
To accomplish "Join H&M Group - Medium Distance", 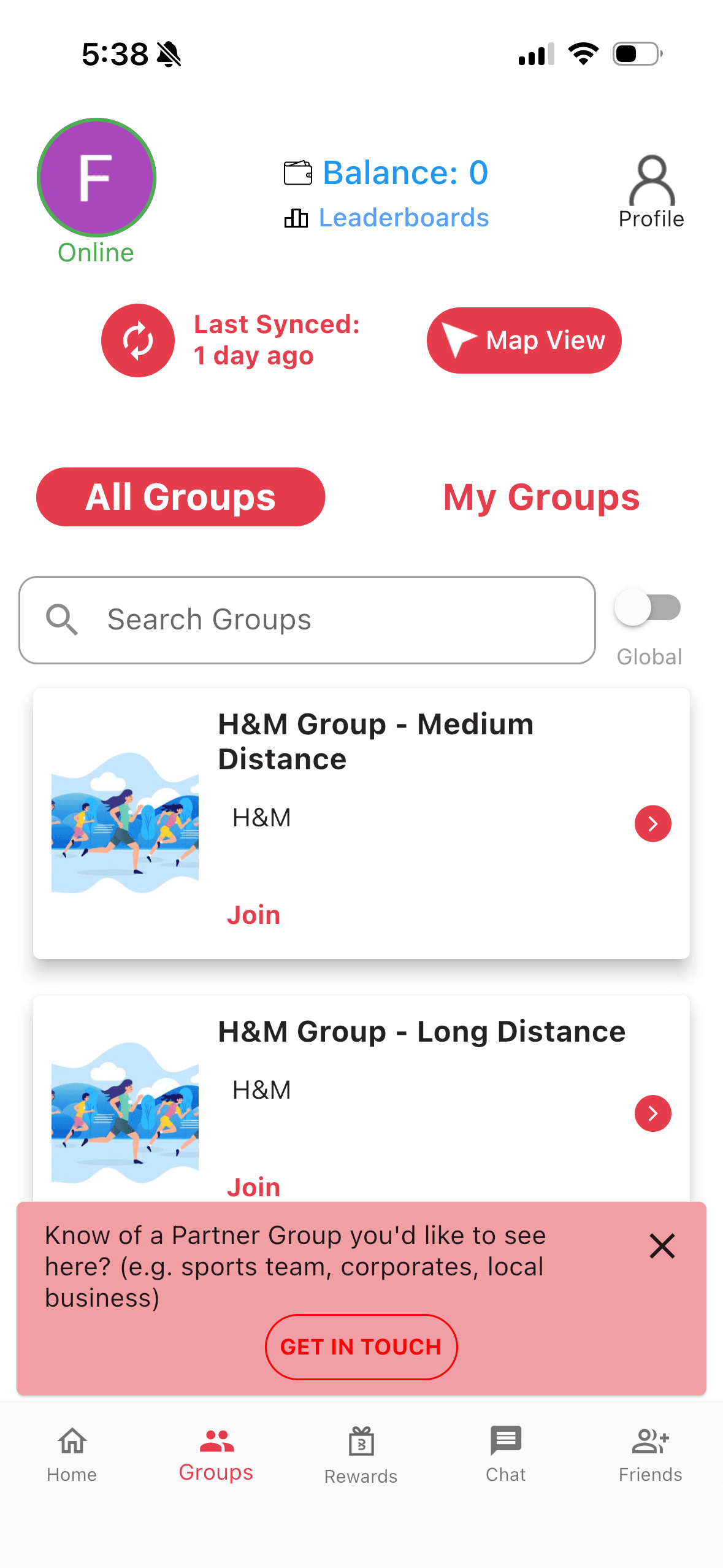I will point(253,915).
